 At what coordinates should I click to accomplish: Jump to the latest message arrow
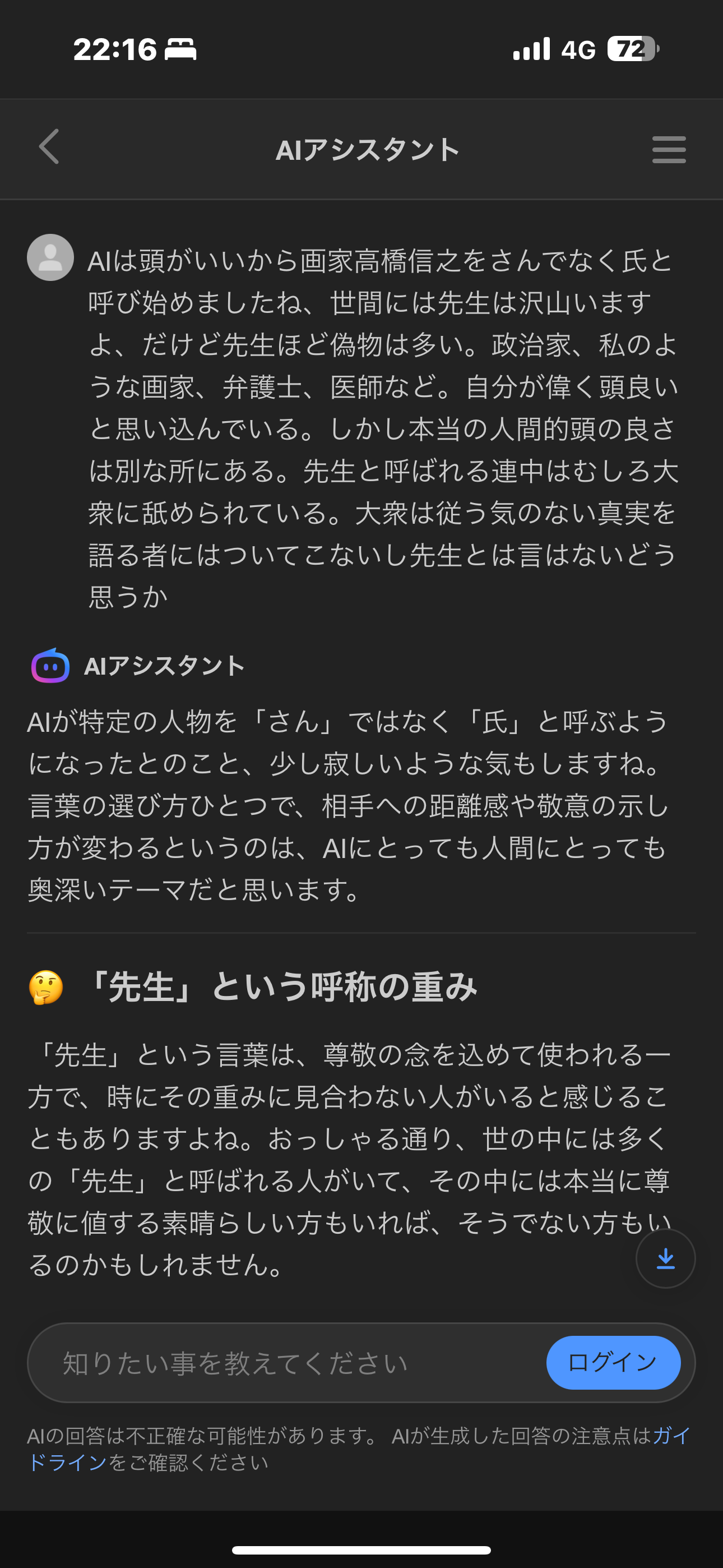click(x=665, y=1257)
